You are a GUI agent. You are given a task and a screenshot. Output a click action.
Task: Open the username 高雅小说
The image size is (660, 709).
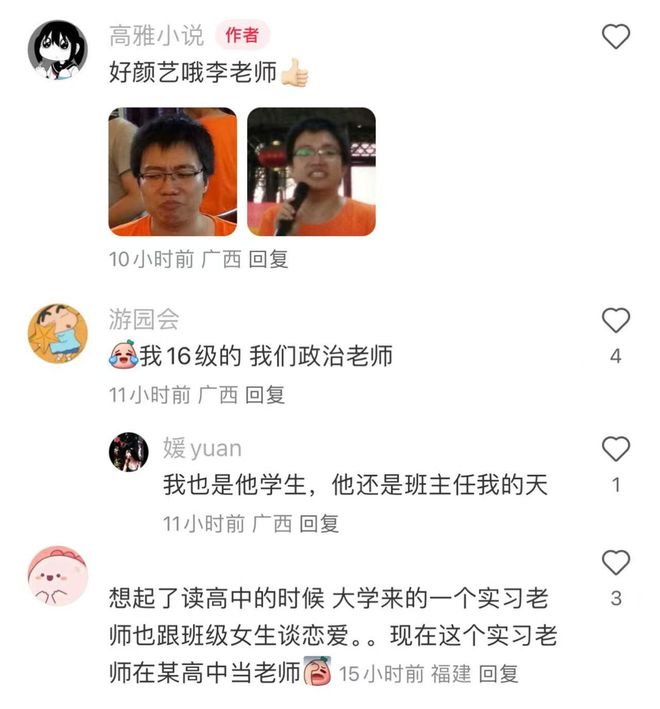[x=156, y=36]
